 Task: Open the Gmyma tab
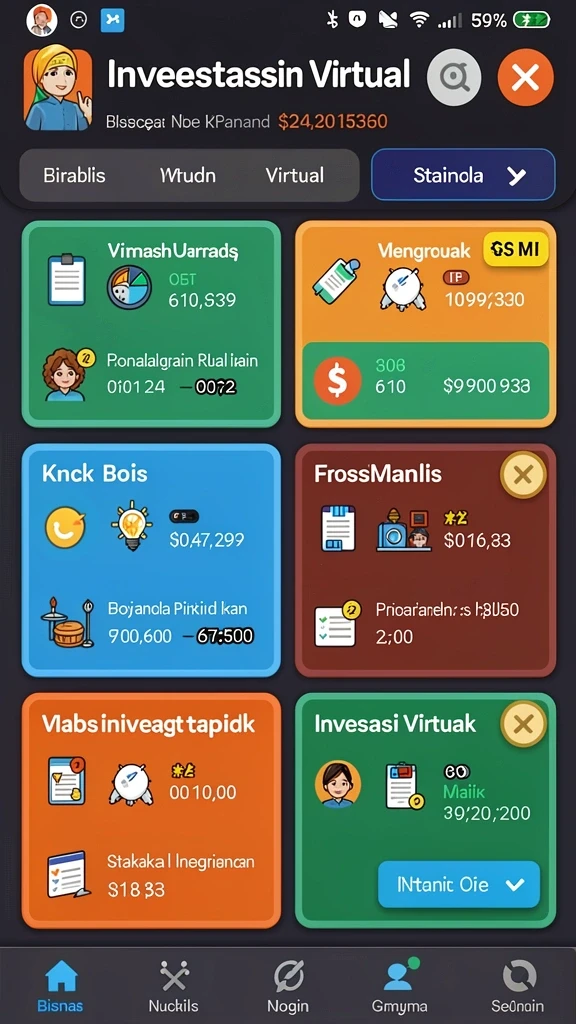399,986
